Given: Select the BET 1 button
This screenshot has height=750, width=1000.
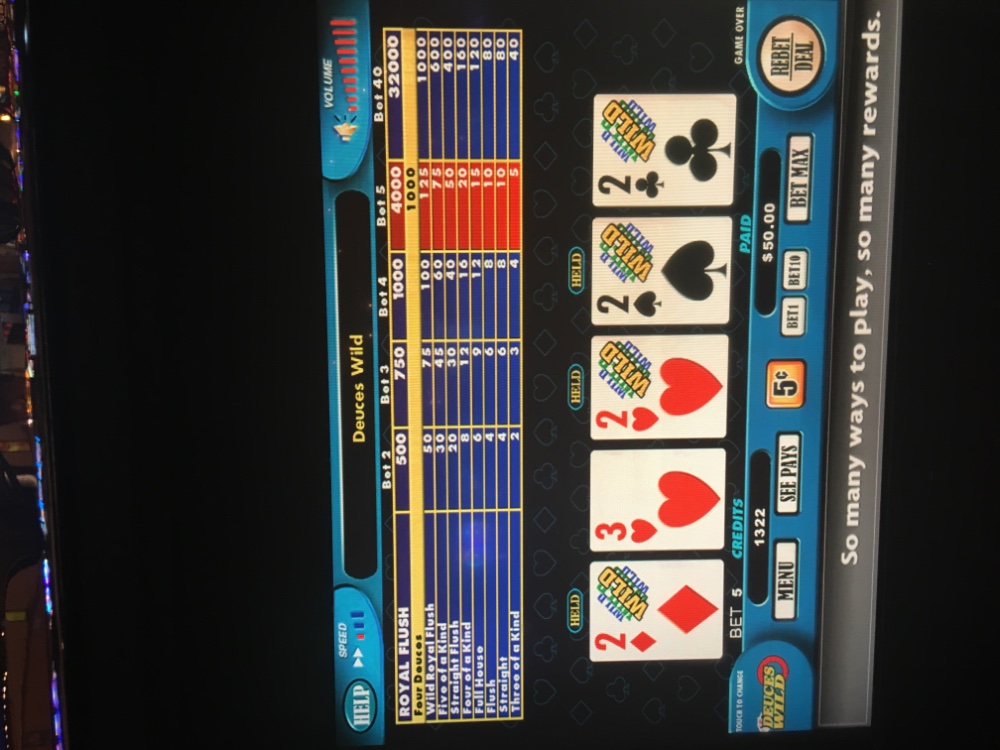Looking at the screenshot, I should point(794,317).
